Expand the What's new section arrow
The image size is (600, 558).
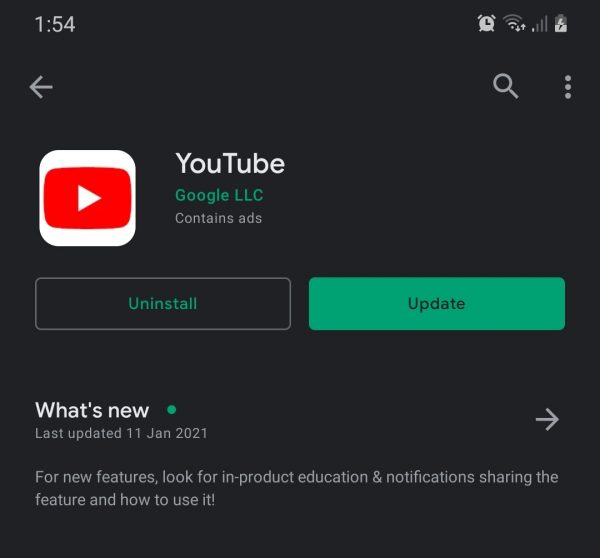click(547, 419)
